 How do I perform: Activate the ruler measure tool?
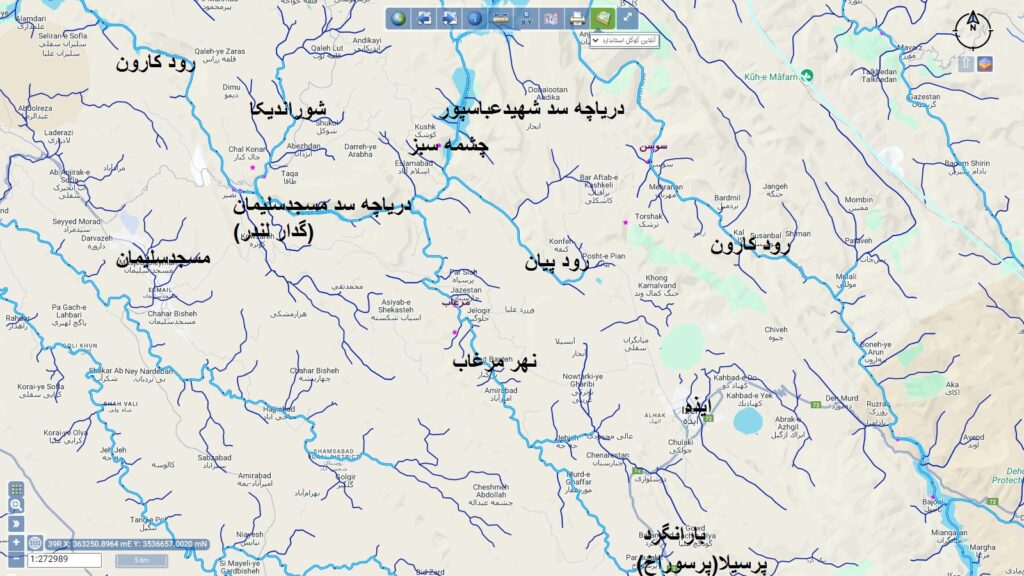coord(501,18)
